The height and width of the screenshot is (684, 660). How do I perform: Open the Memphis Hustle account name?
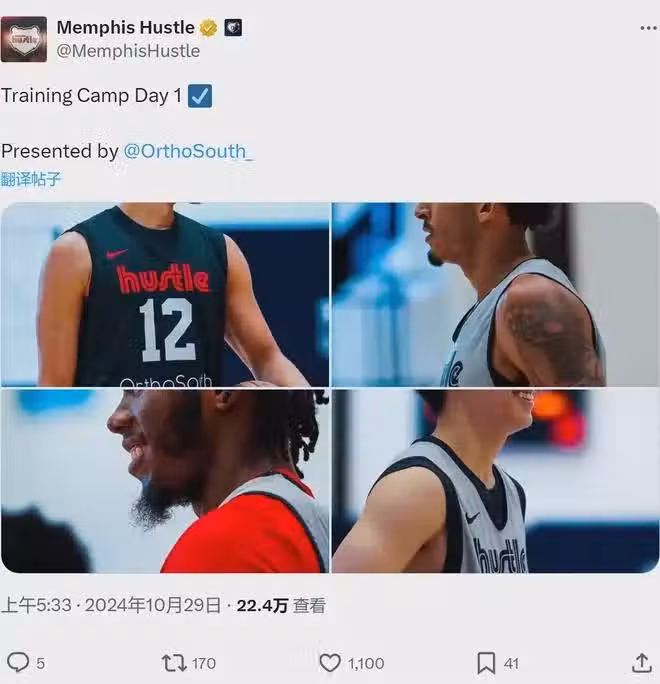(124, 28)
